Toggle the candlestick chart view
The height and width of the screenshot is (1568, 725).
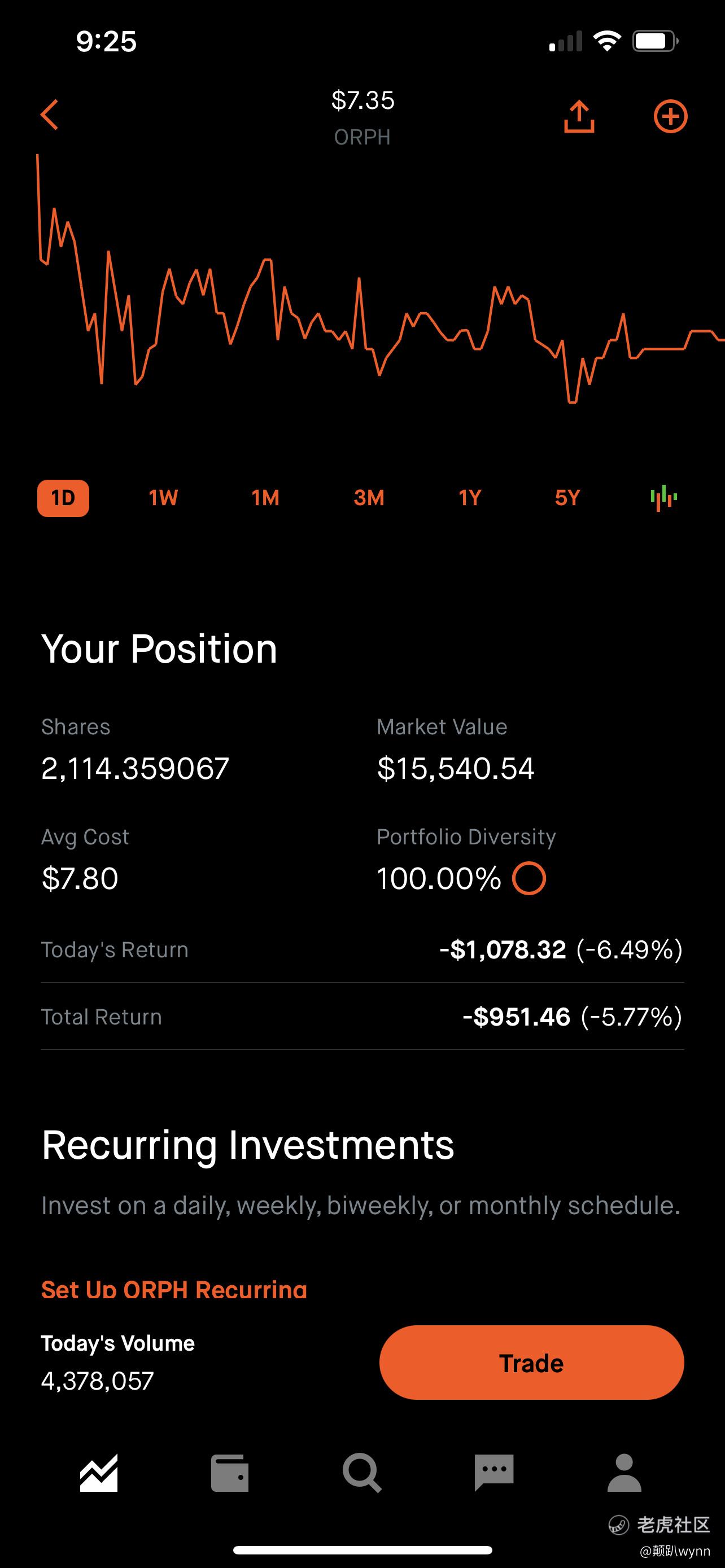tap(663, 498)
